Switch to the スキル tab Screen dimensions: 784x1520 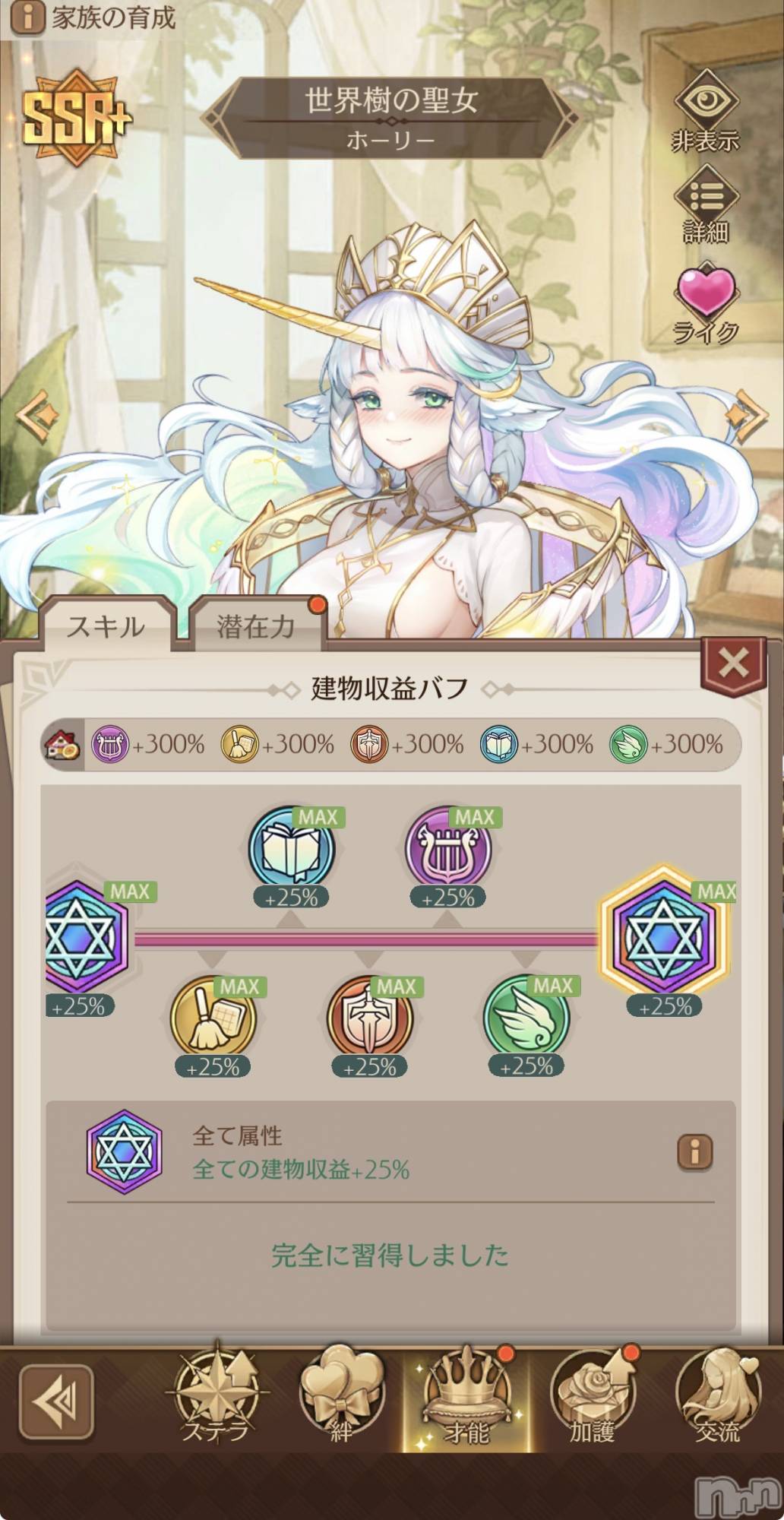(x=106, y=626)
